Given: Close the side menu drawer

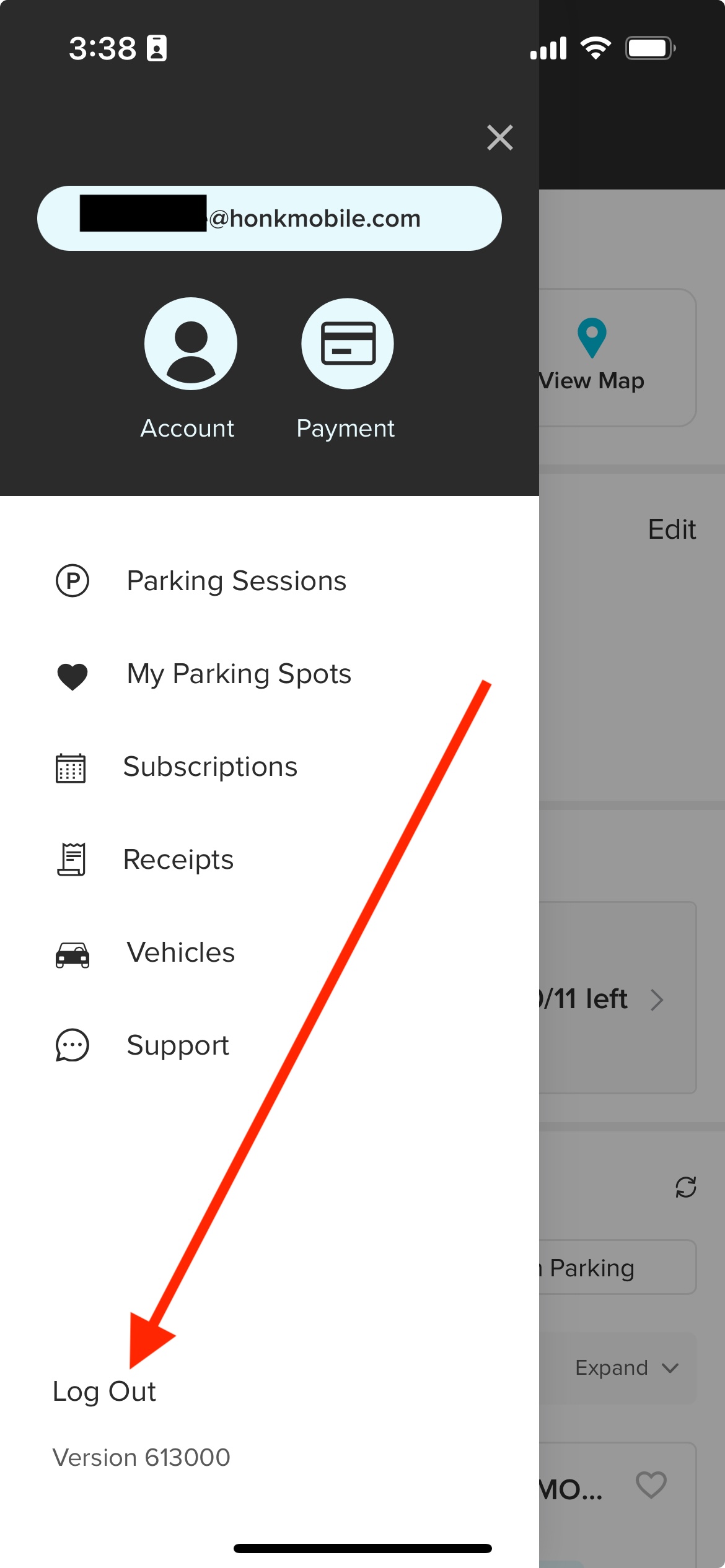Looking at the screenshot, I should 499,137.
